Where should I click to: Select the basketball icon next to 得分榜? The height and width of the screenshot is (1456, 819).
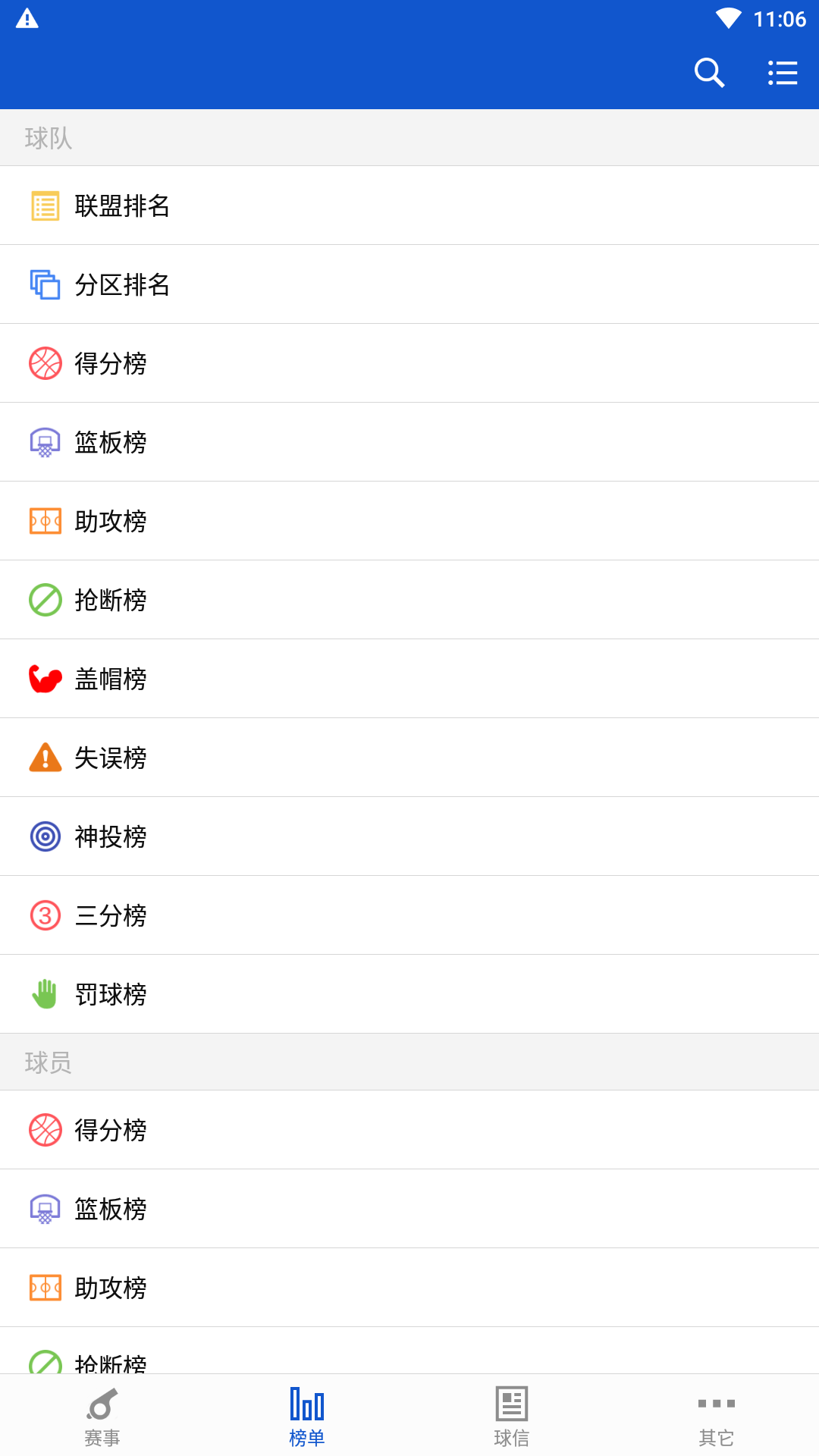pyautogui.click(x=45, y=363)
